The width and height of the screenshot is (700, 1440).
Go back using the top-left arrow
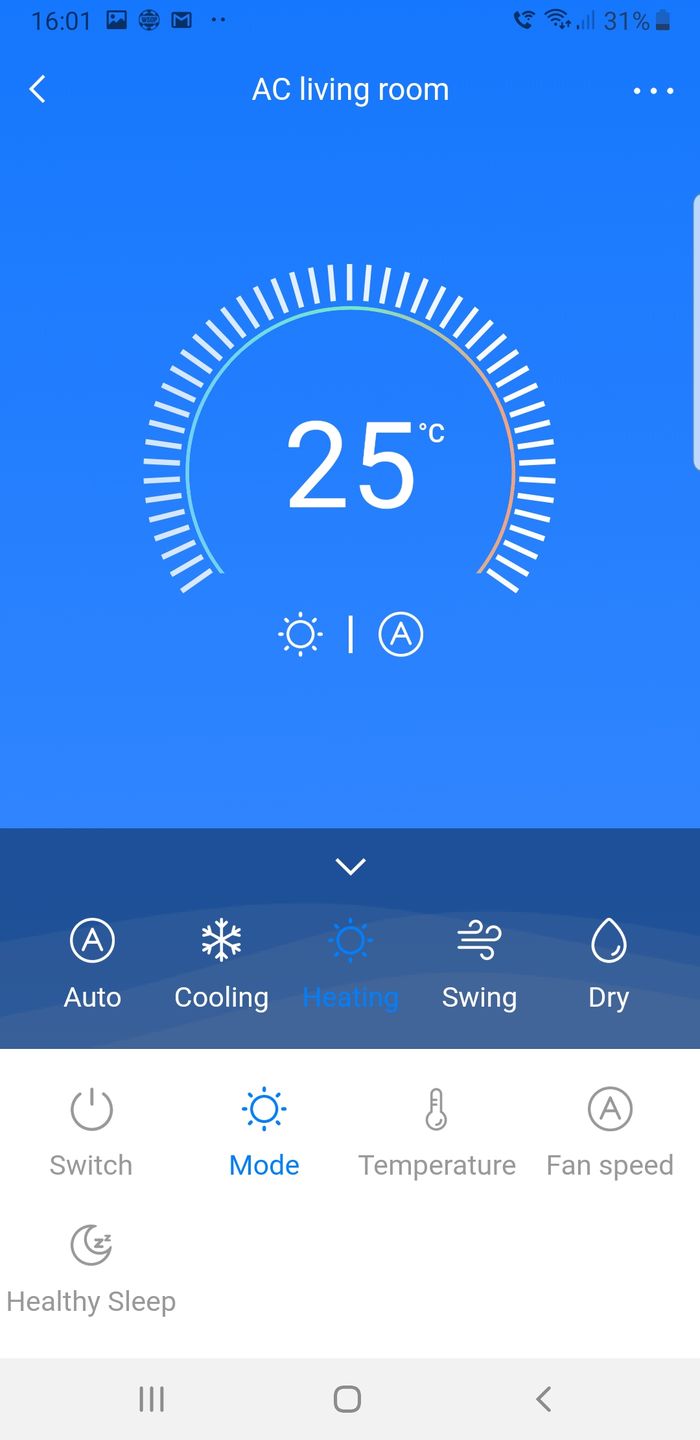[38, 89]
